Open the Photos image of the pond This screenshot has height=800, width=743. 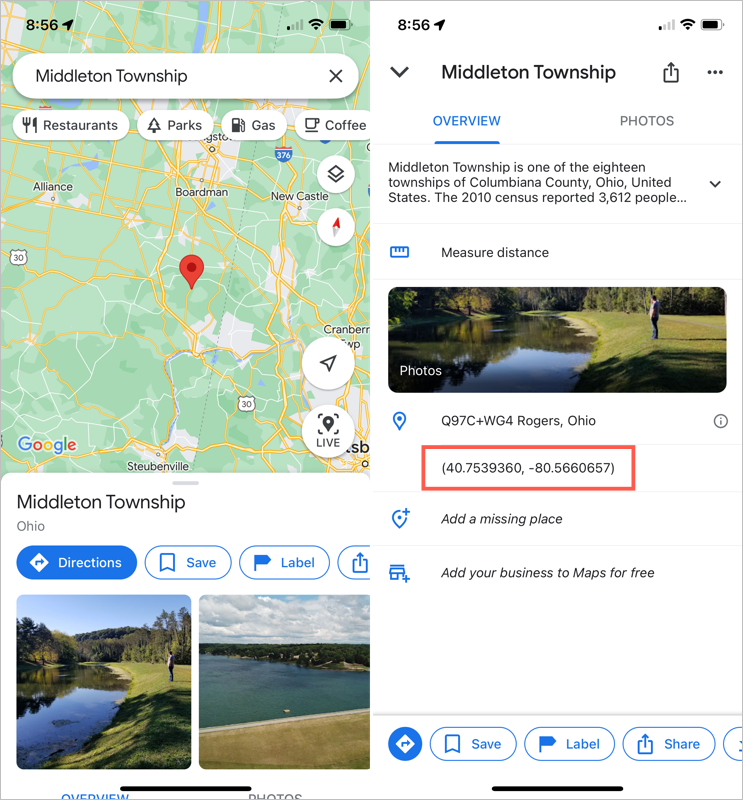(557, 339)
